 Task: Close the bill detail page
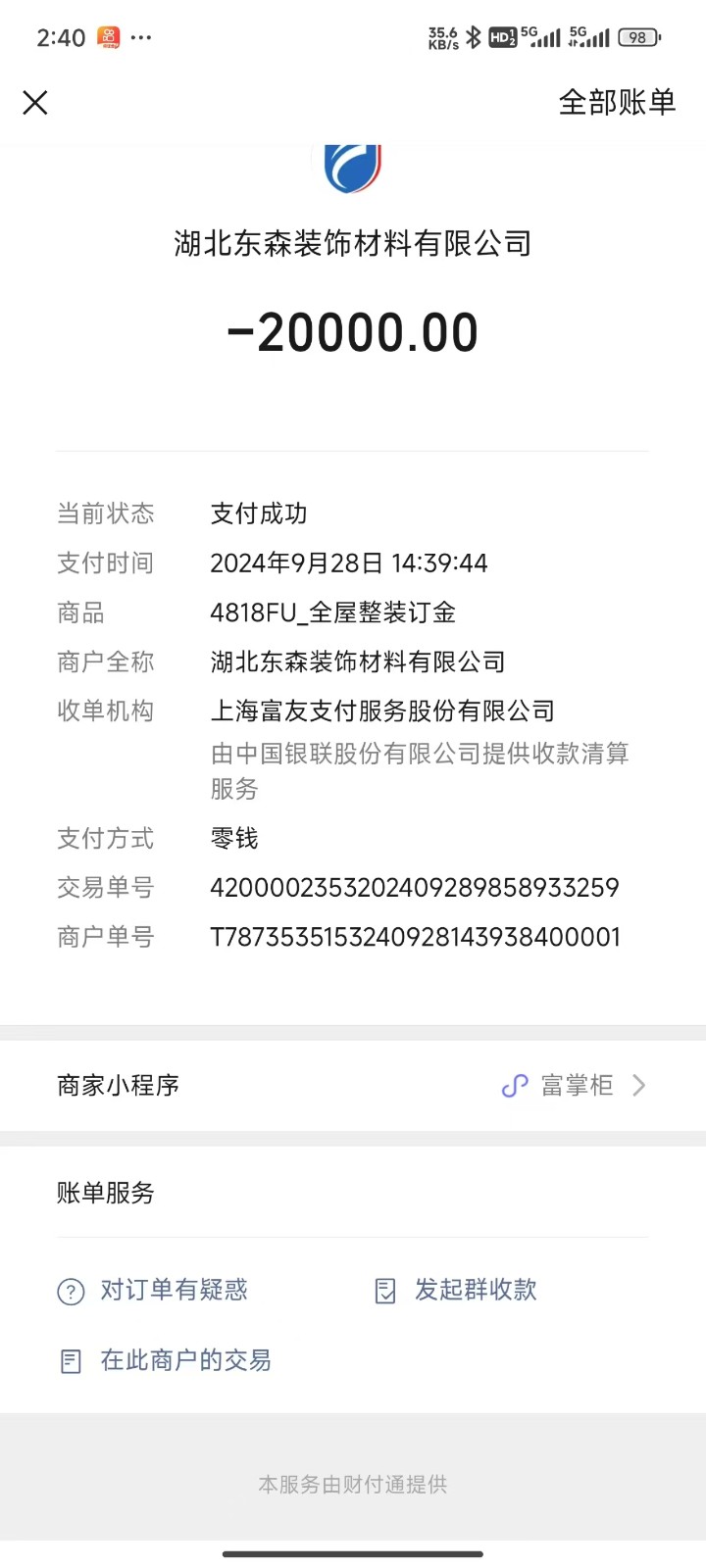click(35, 102)
